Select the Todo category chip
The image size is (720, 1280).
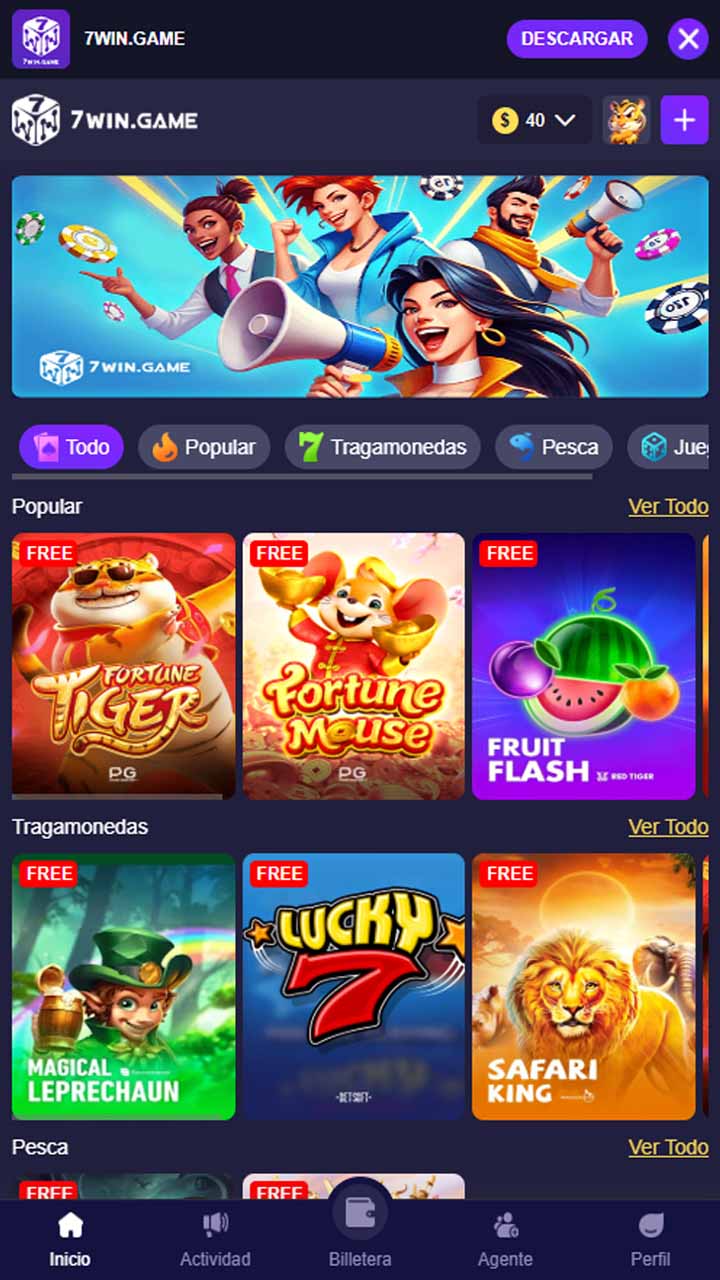(x=72, y=447)
